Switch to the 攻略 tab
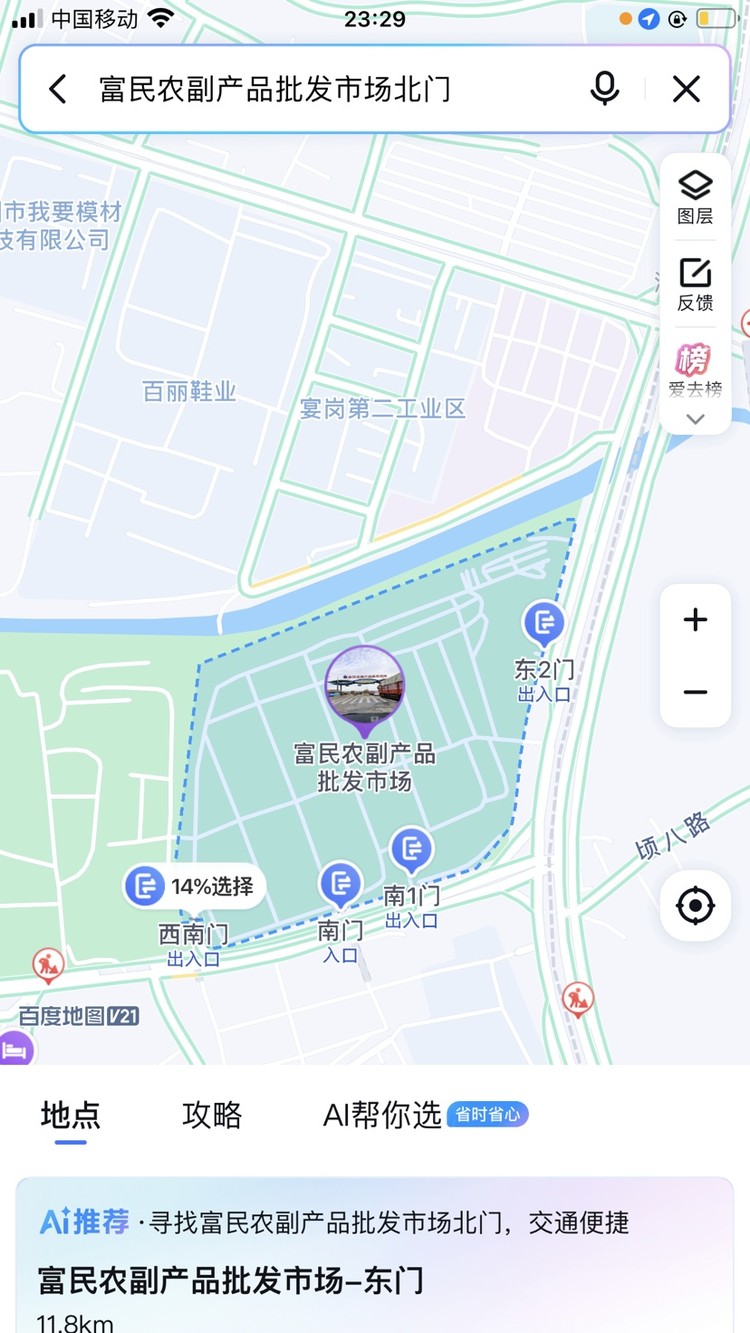 point(212,1115)
